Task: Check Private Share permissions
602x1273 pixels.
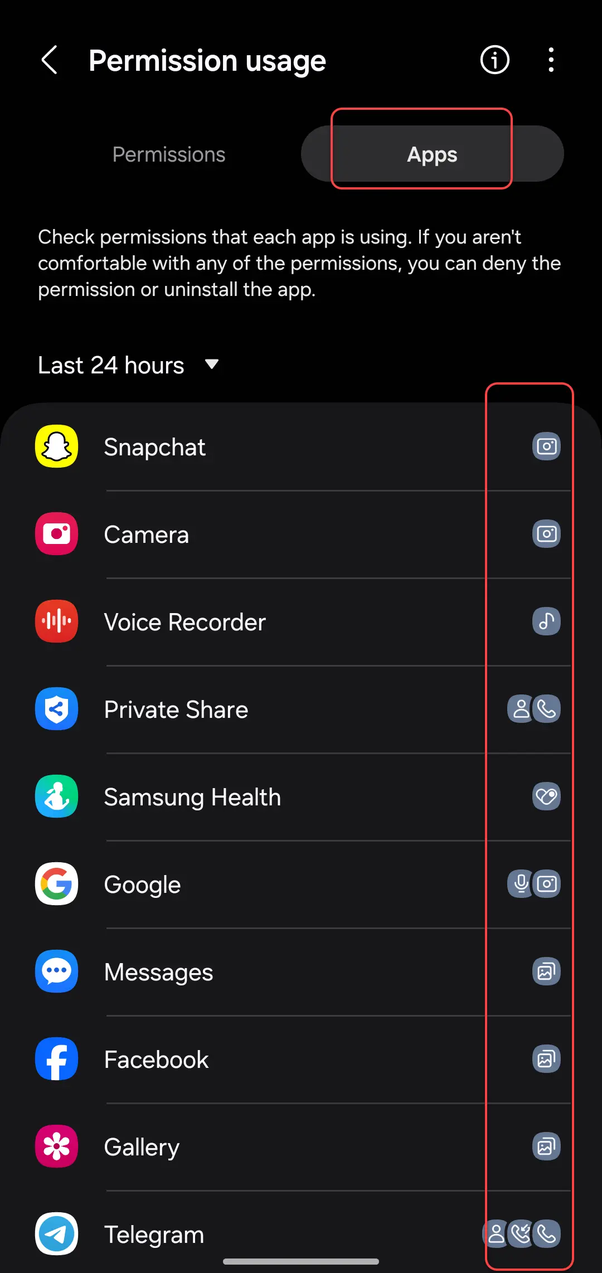Action: coord(176,710)
